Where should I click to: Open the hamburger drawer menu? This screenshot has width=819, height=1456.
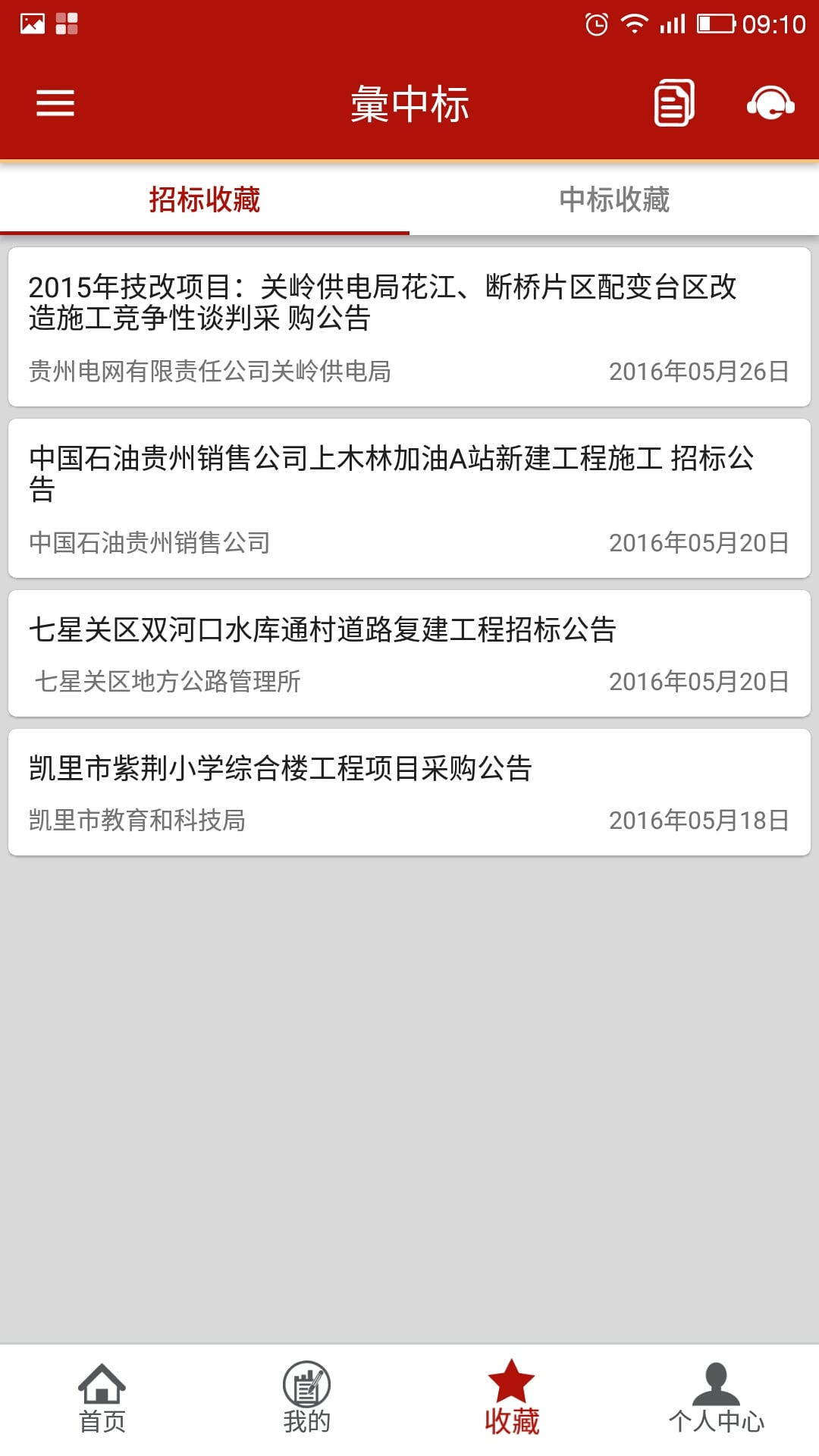click(55, 102)
